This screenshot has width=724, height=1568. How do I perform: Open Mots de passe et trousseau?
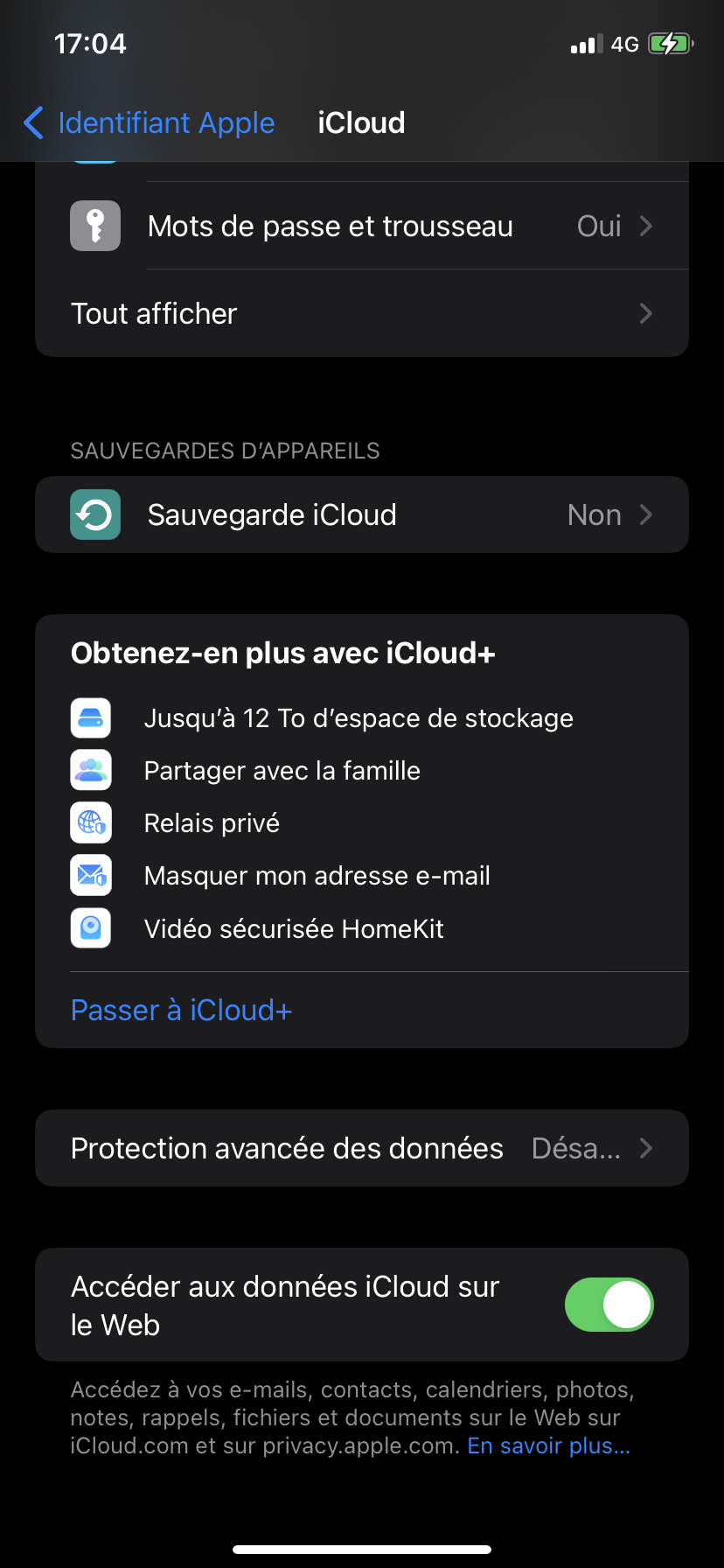(362, 227)
